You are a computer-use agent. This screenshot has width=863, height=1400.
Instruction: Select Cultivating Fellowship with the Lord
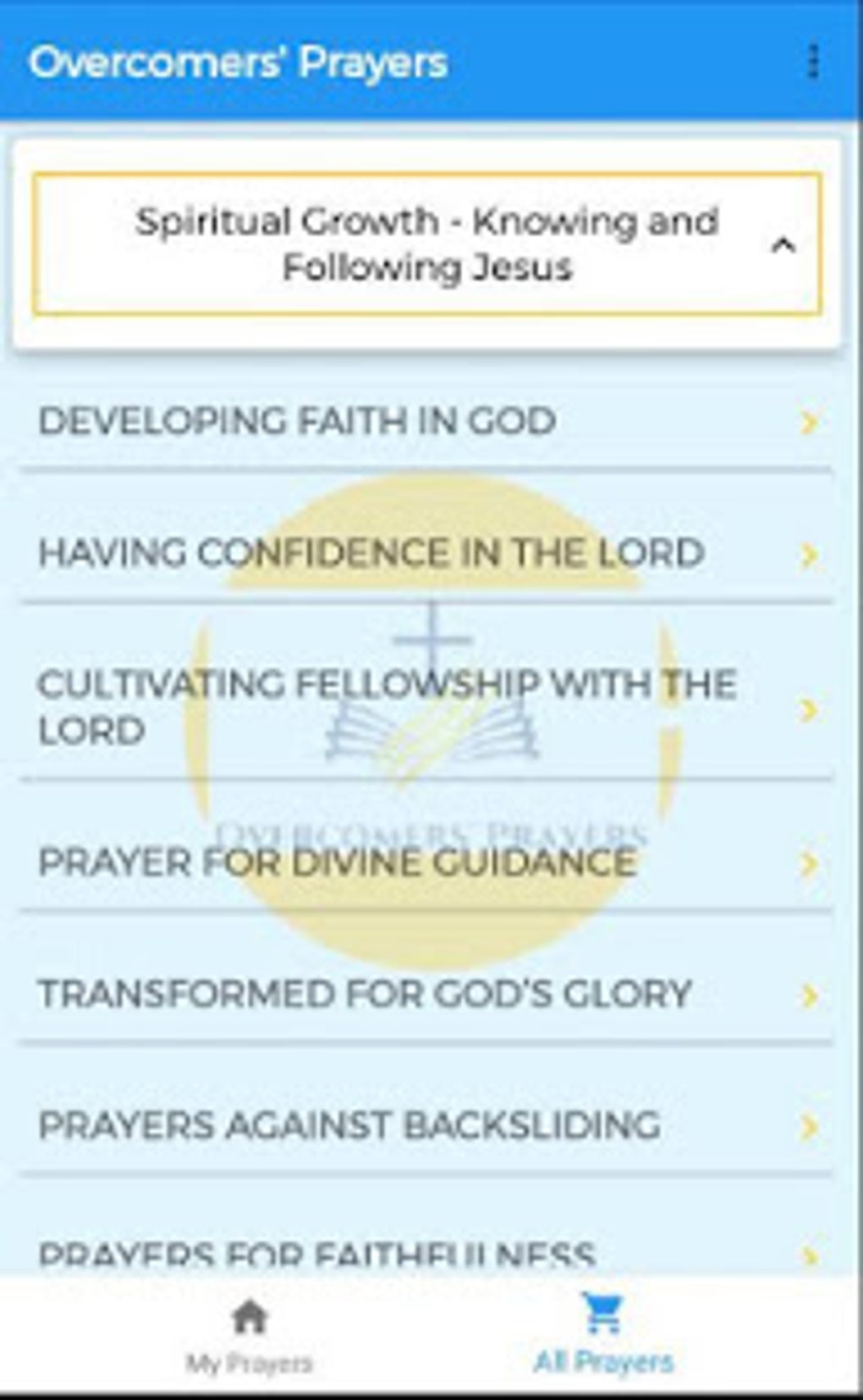point(427,708)
